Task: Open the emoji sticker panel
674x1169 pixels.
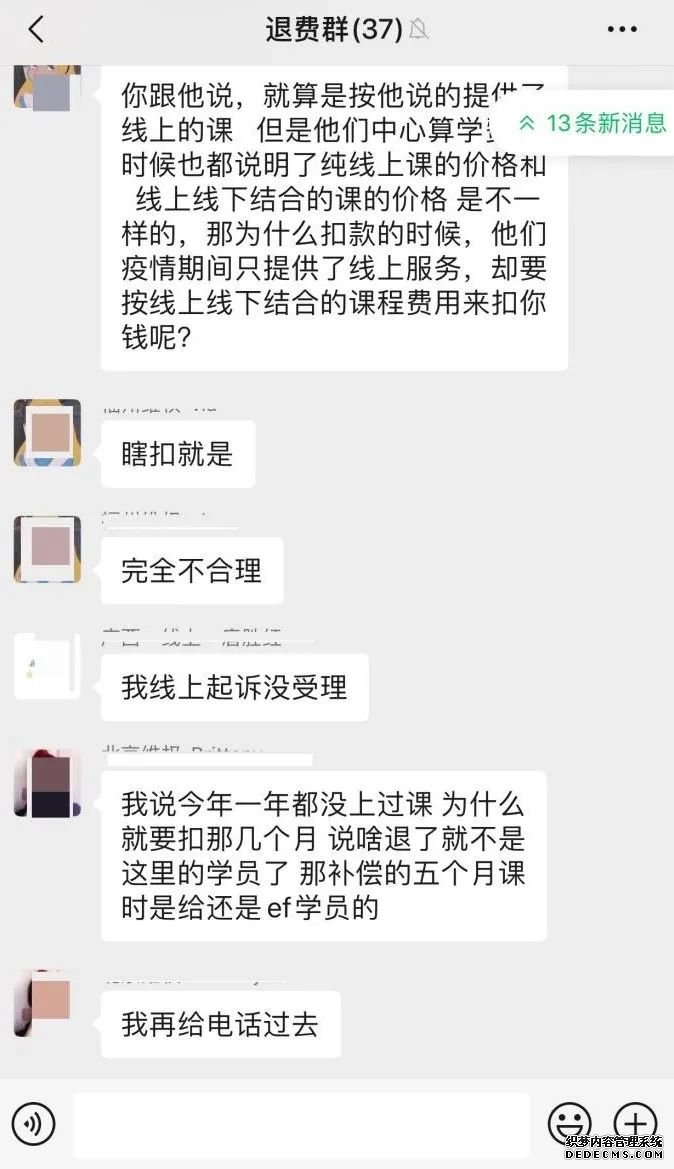Action: click(569, 1124)
